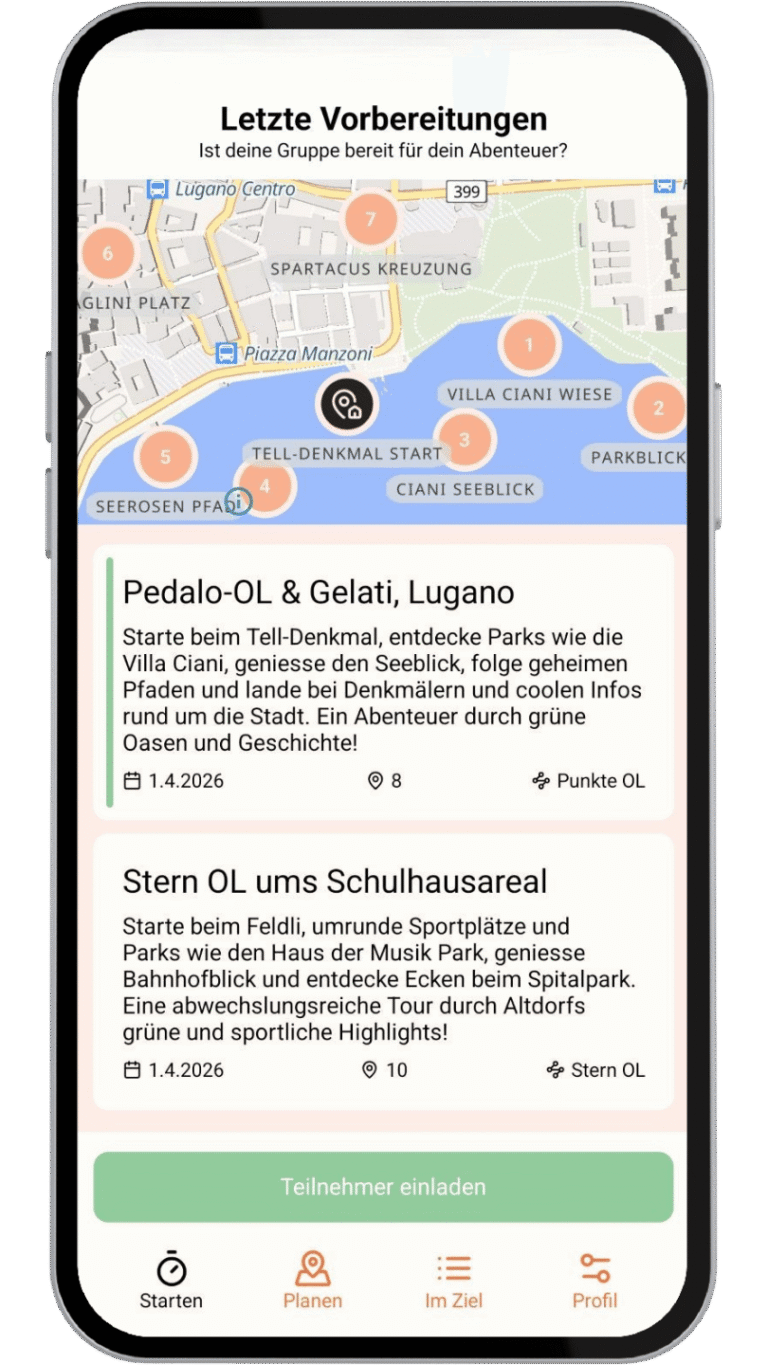Open the Pedalo-OL & Gelati, Lugano card
768x1365 pixels.
click(383, 682)
